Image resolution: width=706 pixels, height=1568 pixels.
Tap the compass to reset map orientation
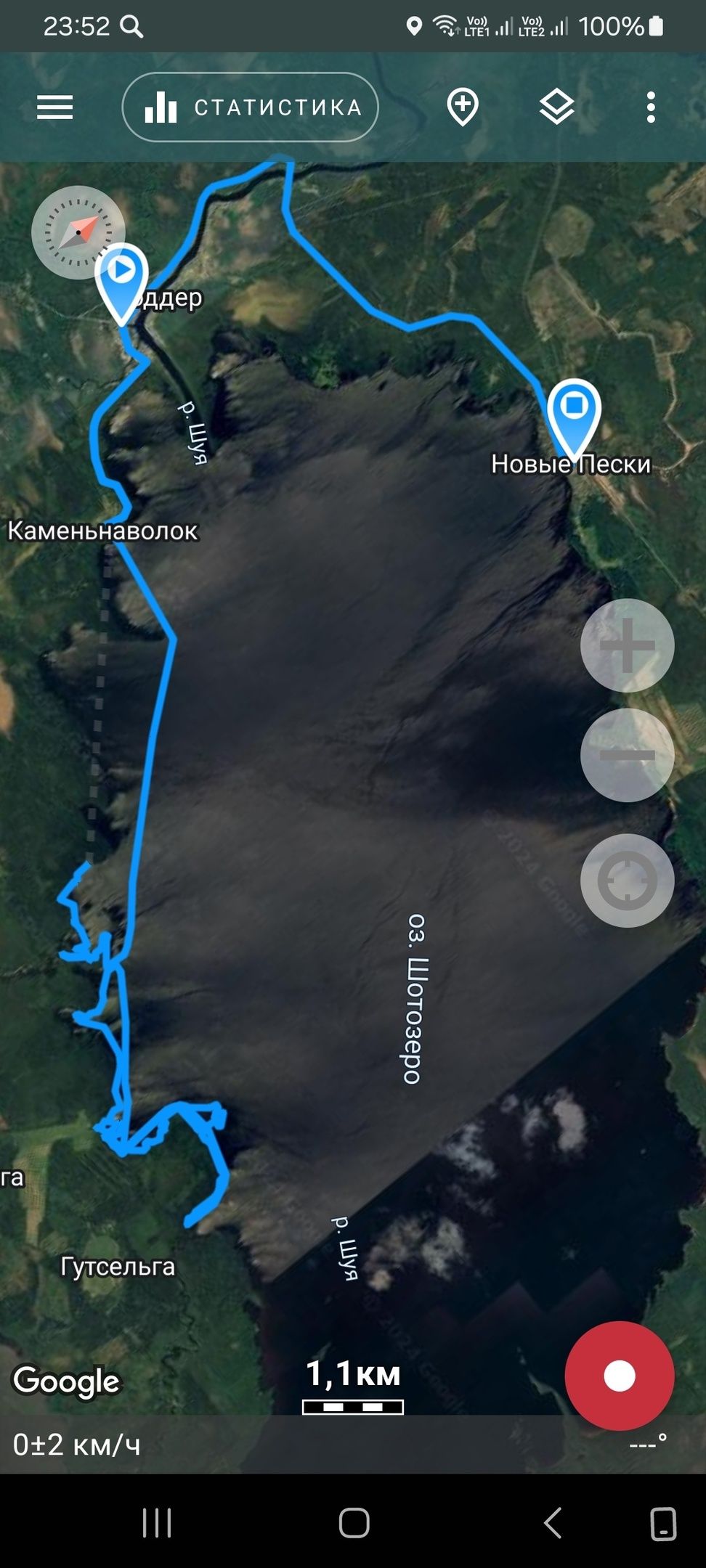[78, 232]
